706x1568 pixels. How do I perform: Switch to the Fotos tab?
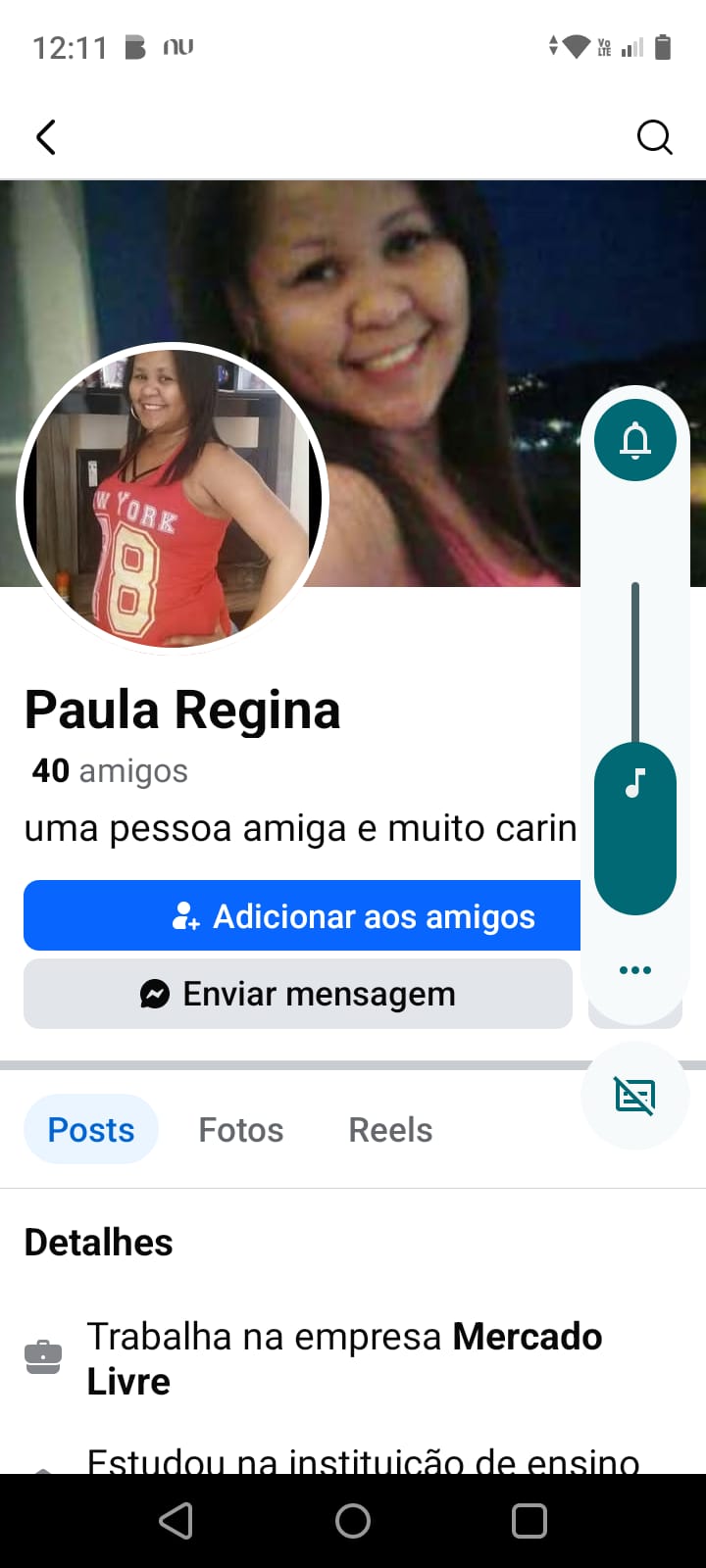(x=241, y=1130)
